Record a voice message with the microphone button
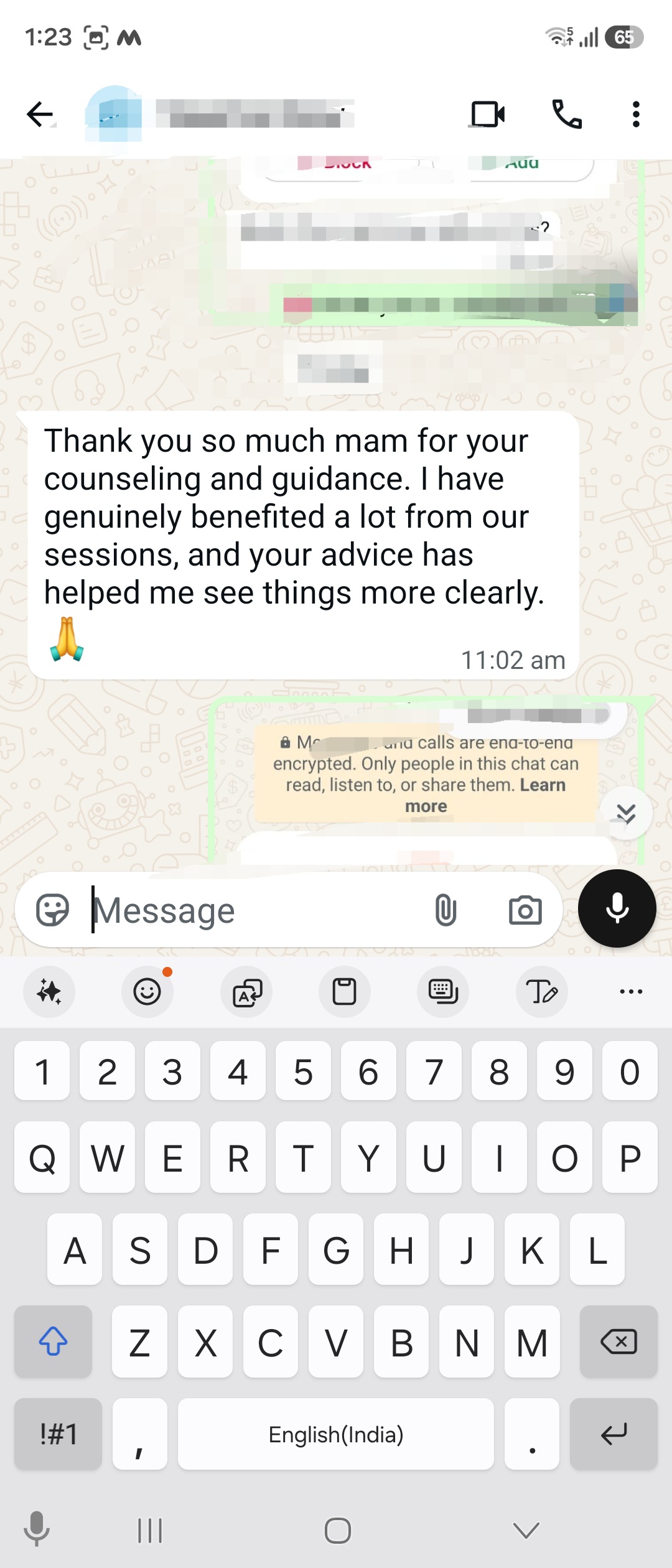This screenshot has height=1568, width=672. click(x=617, y=908)
